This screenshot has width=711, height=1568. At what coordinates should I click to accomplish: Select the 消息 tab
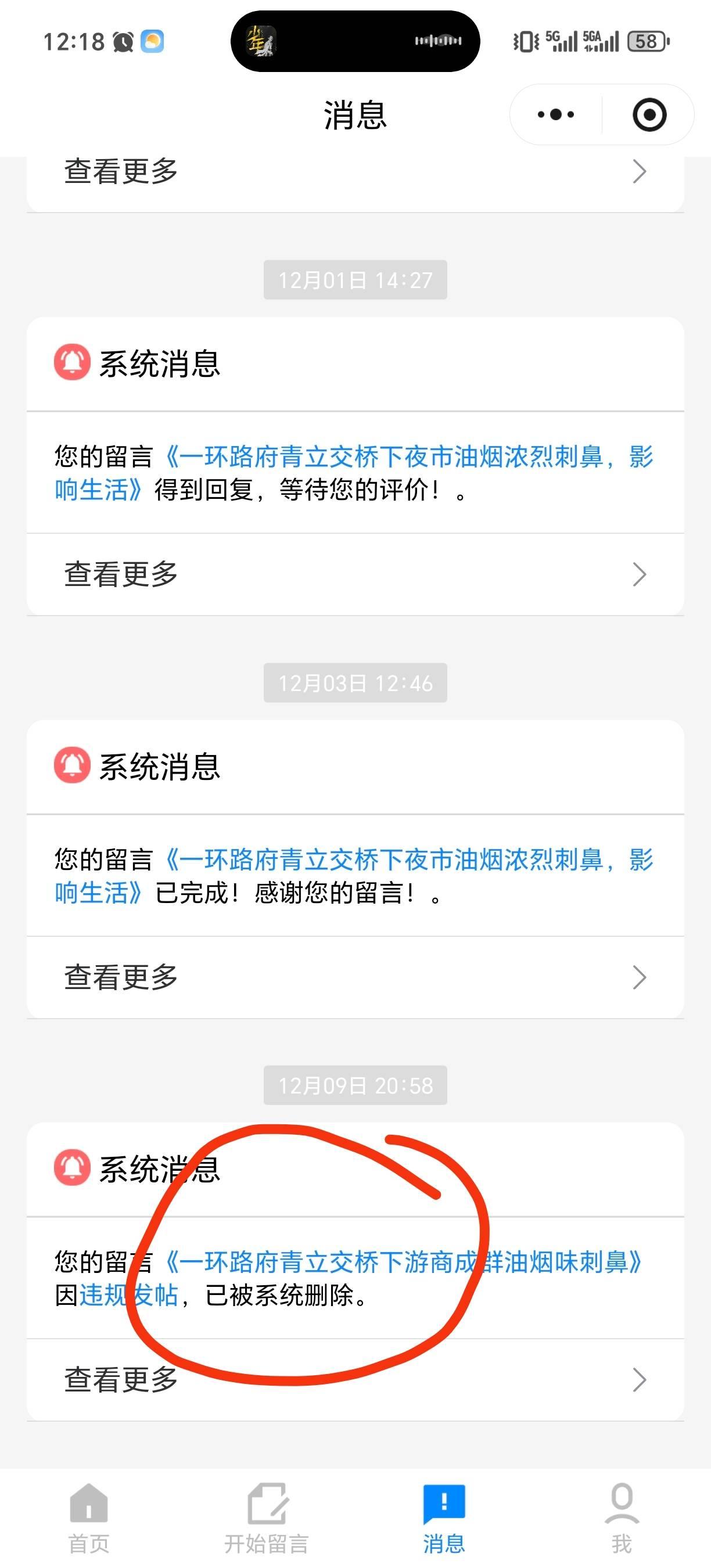click(x=444, y=1518)
